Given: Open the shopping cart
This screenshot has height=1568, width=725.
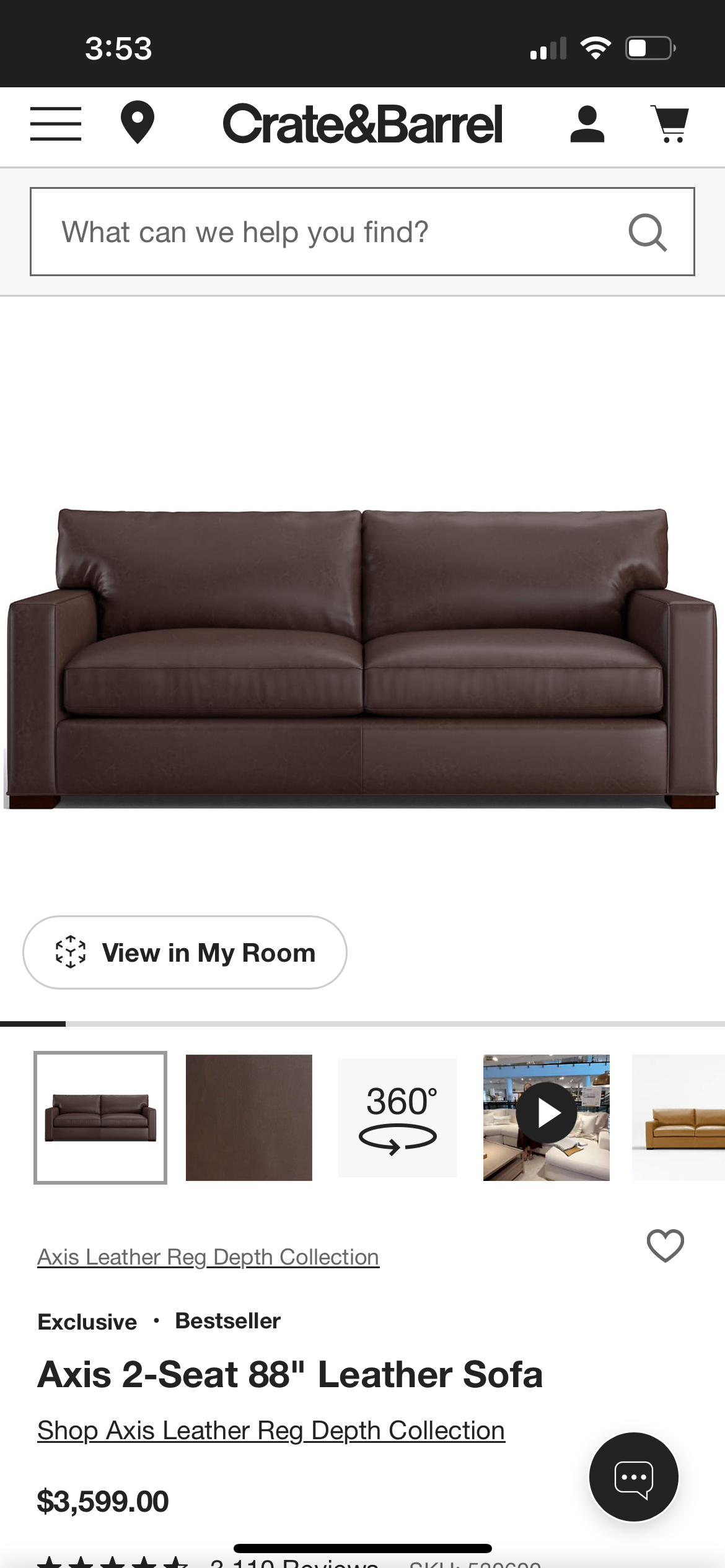Looking at the screenshot, I should 670,124.
